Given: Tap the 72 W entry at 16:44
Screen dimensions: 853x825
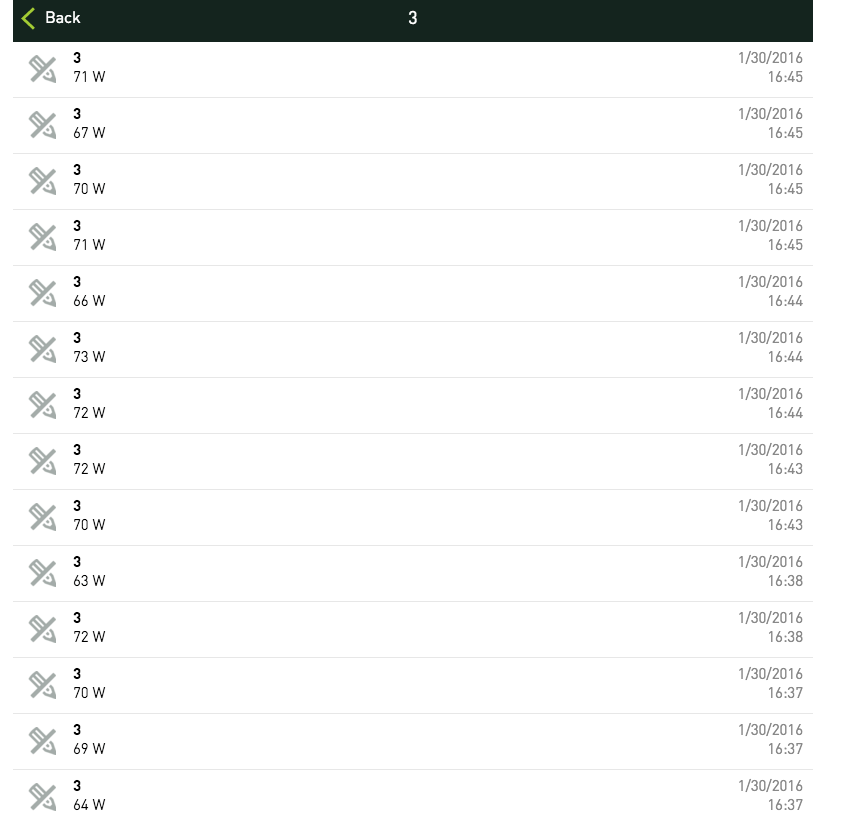Looking at the screenshot, I should click(412, 404).
